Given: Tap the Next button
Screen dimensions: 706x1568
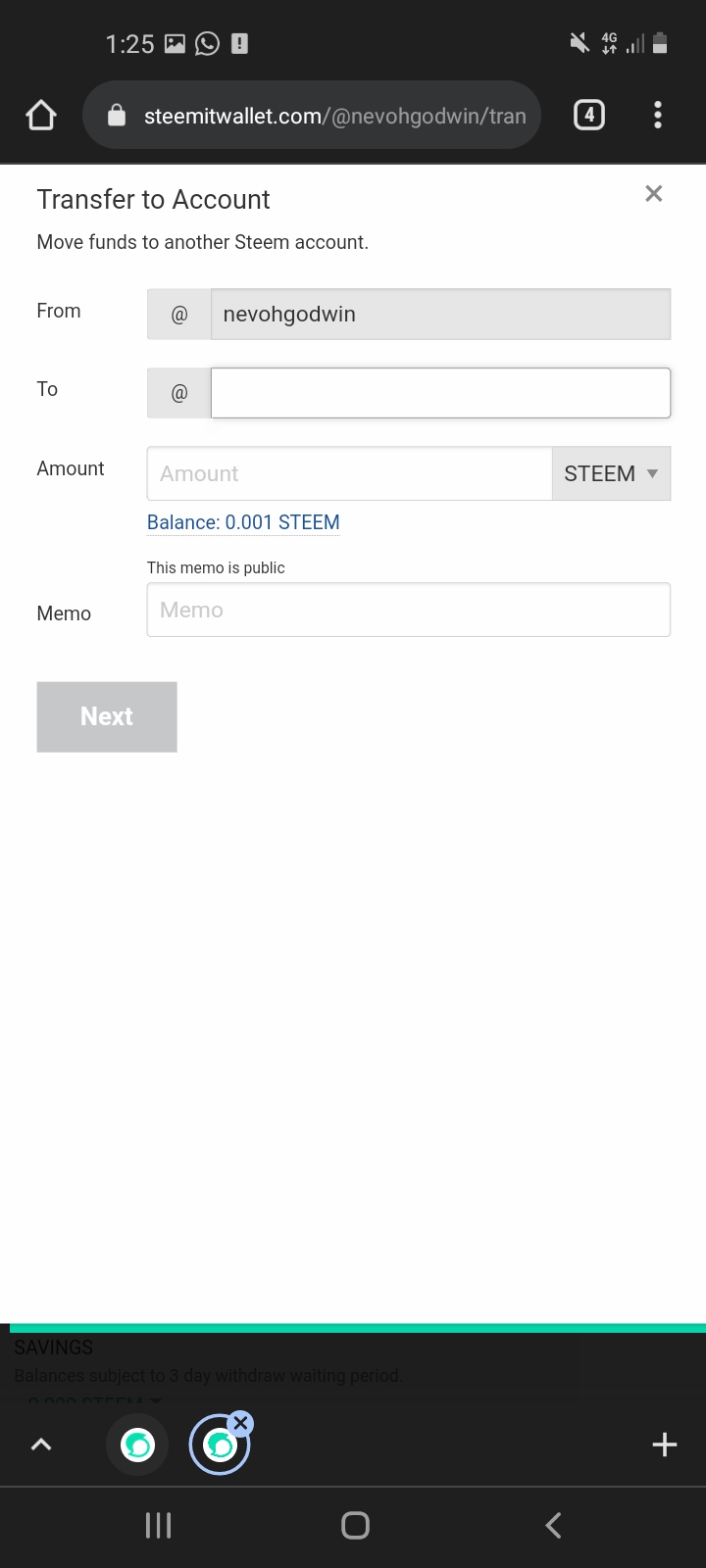Looking at the screenshot, I should click(x=107, y=716).
